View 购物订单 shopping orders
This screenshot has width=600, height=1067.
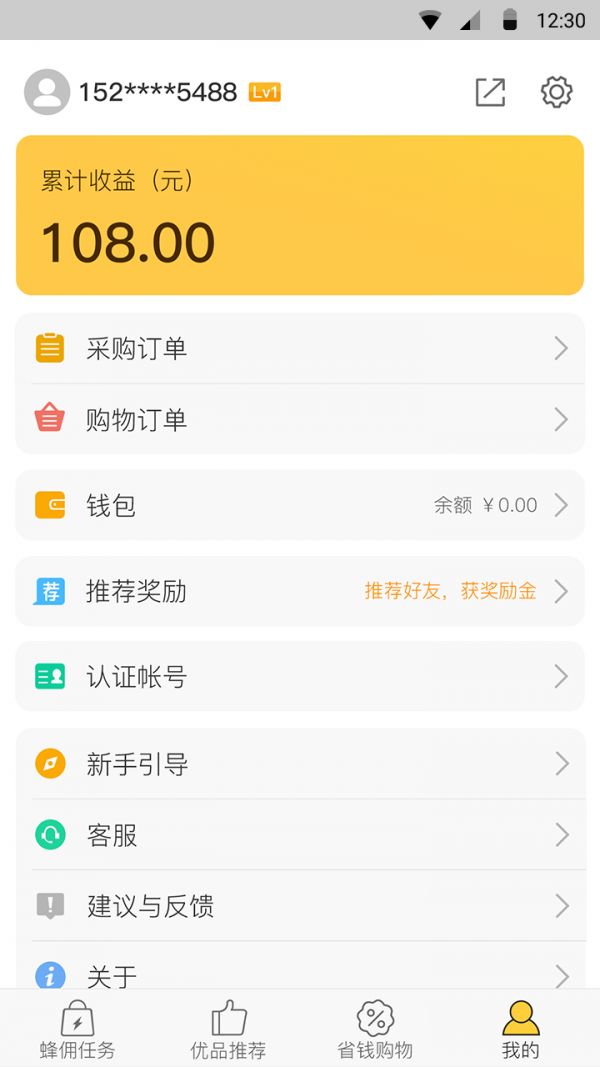coord(300,419)
